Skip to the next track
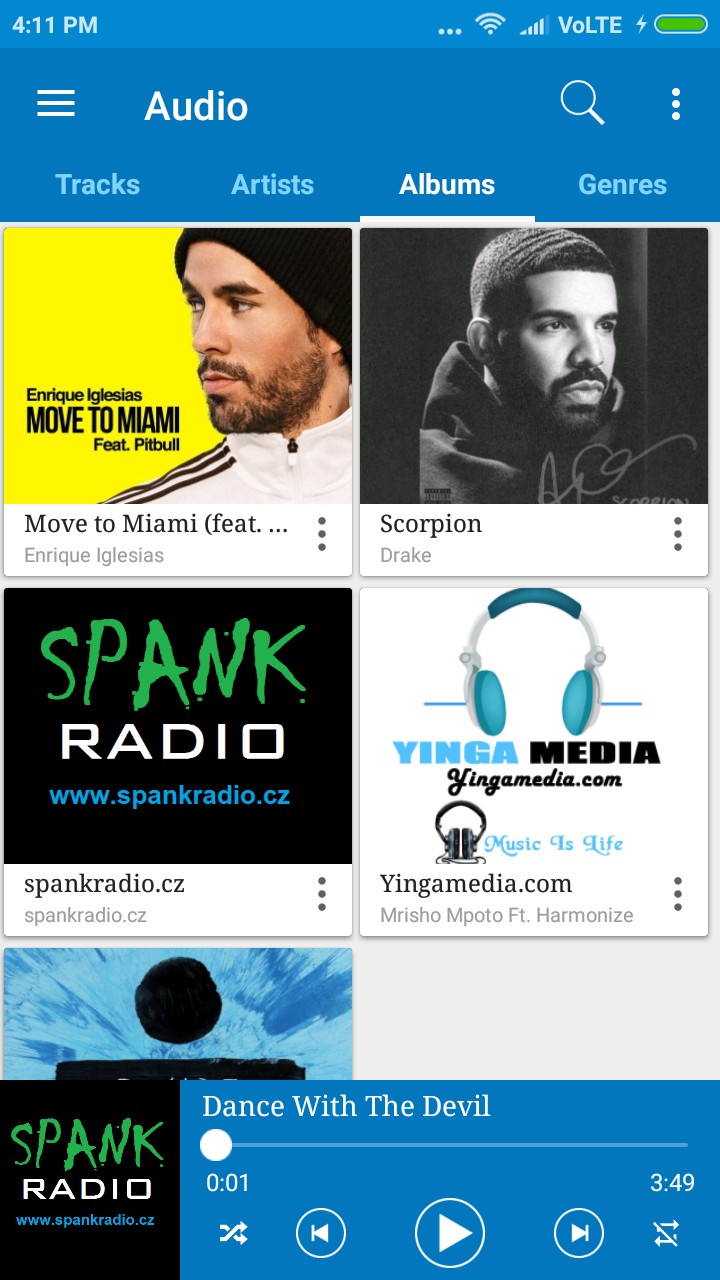Viewport: 720px width, 1280px height. coord(580,1233)
